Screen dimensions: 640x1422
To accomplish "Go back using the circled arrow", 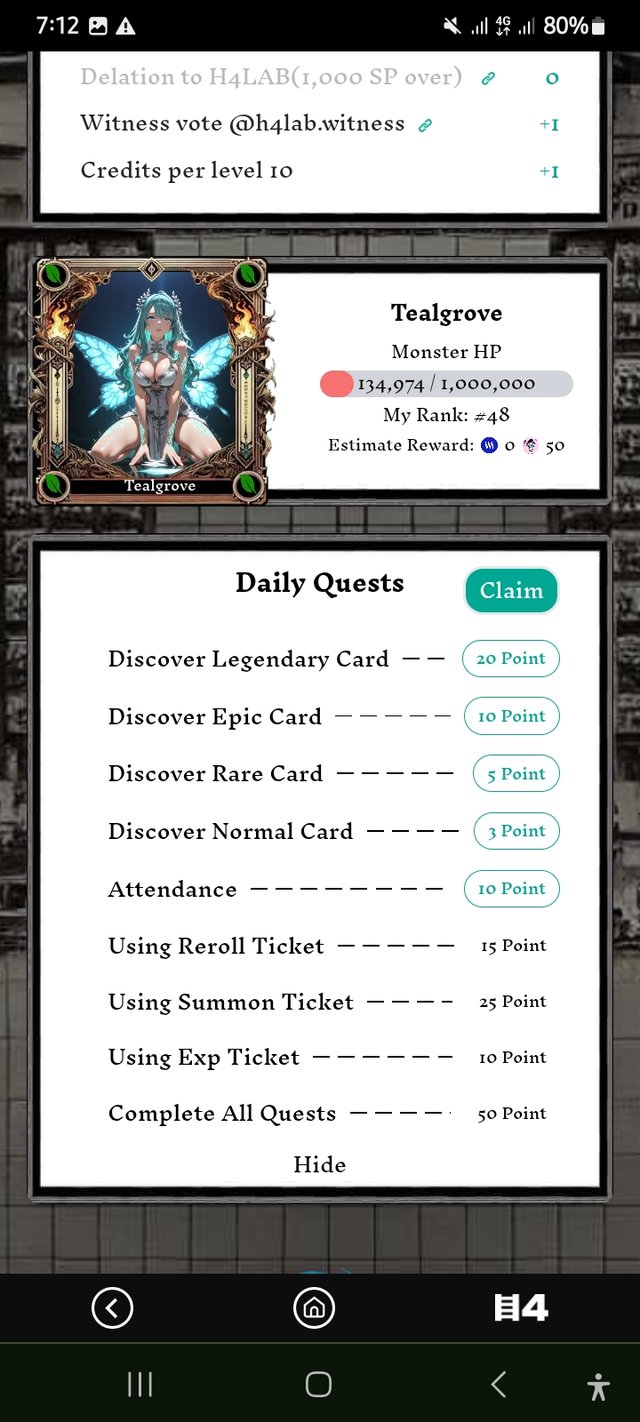I will [112, 1307].
